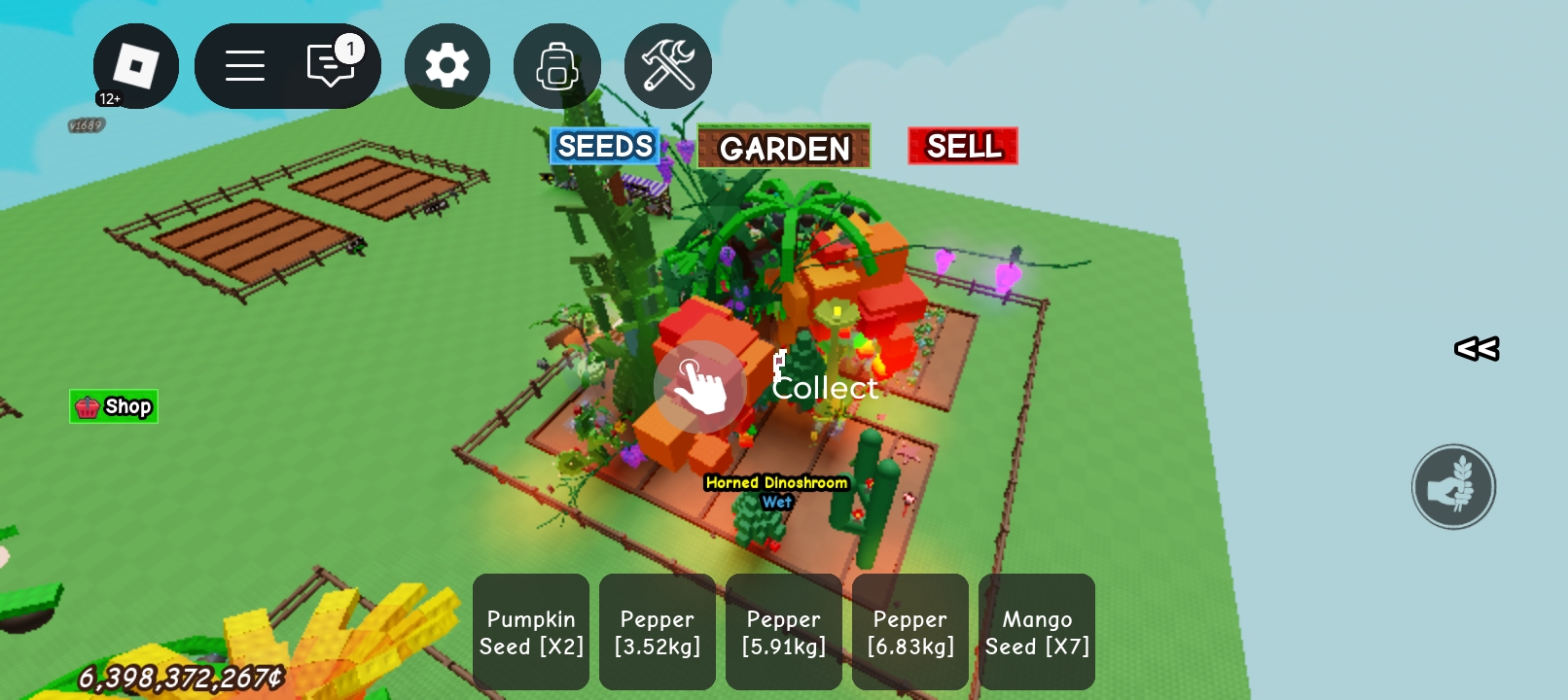The width and height of the screenshot is (1568, 700).
Task: Open the backpack inventory
Action: click(x=557, y=66)
